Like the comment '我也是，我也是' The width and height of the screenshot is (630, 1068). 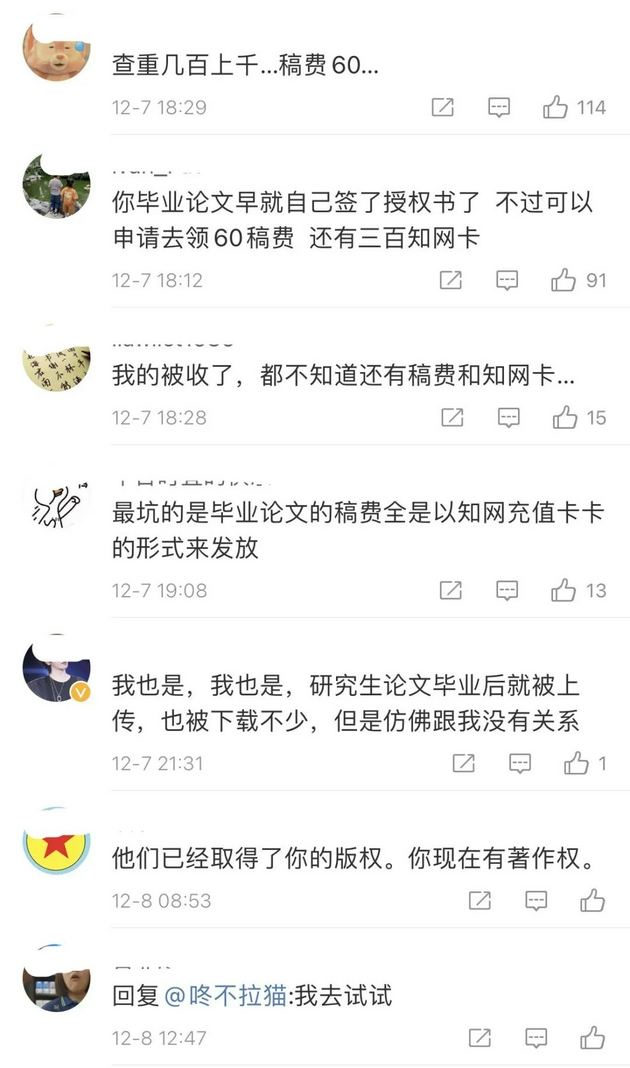(576, 763)
